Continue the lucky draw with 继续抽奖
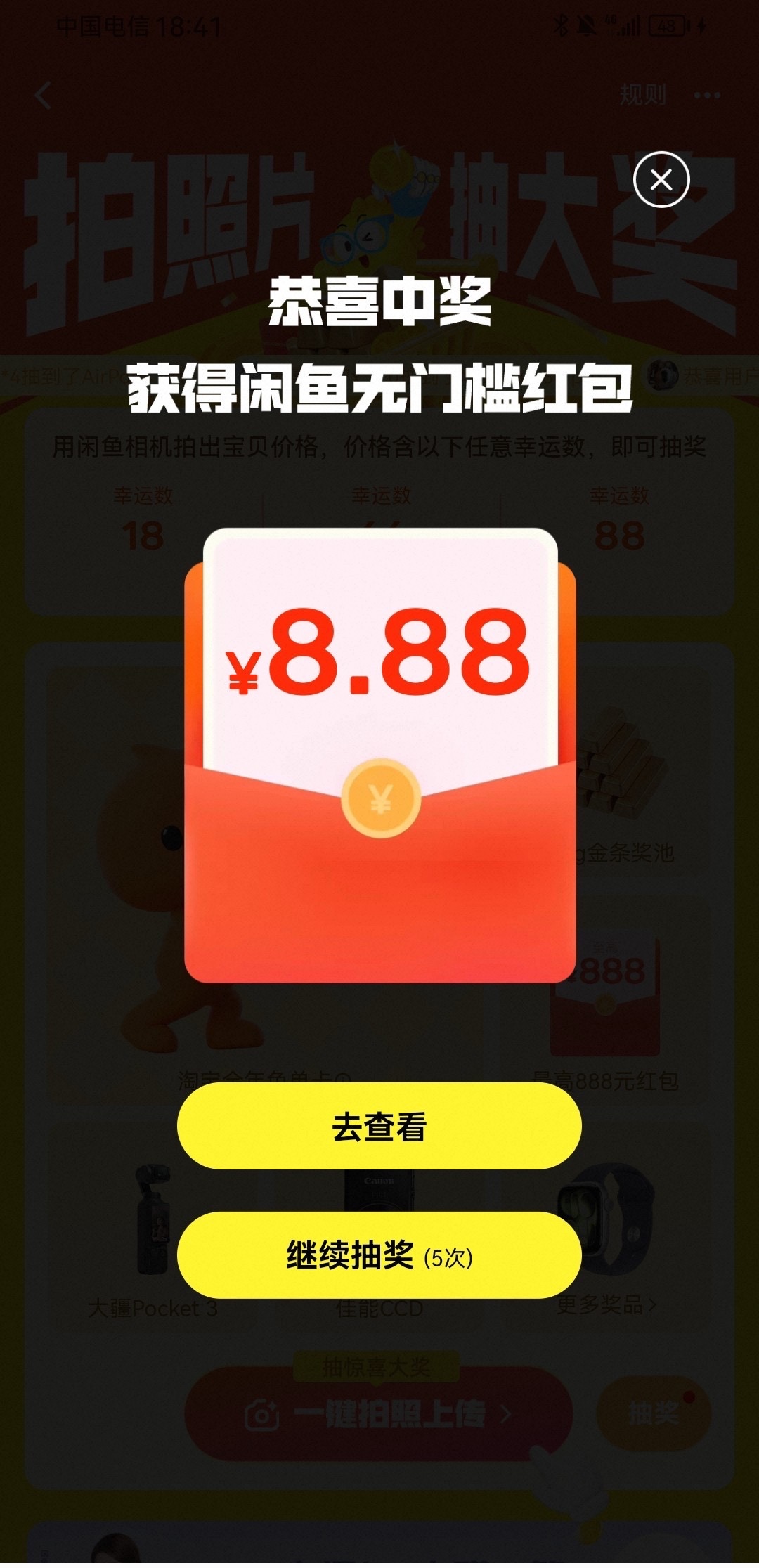 click(379, 1256)
